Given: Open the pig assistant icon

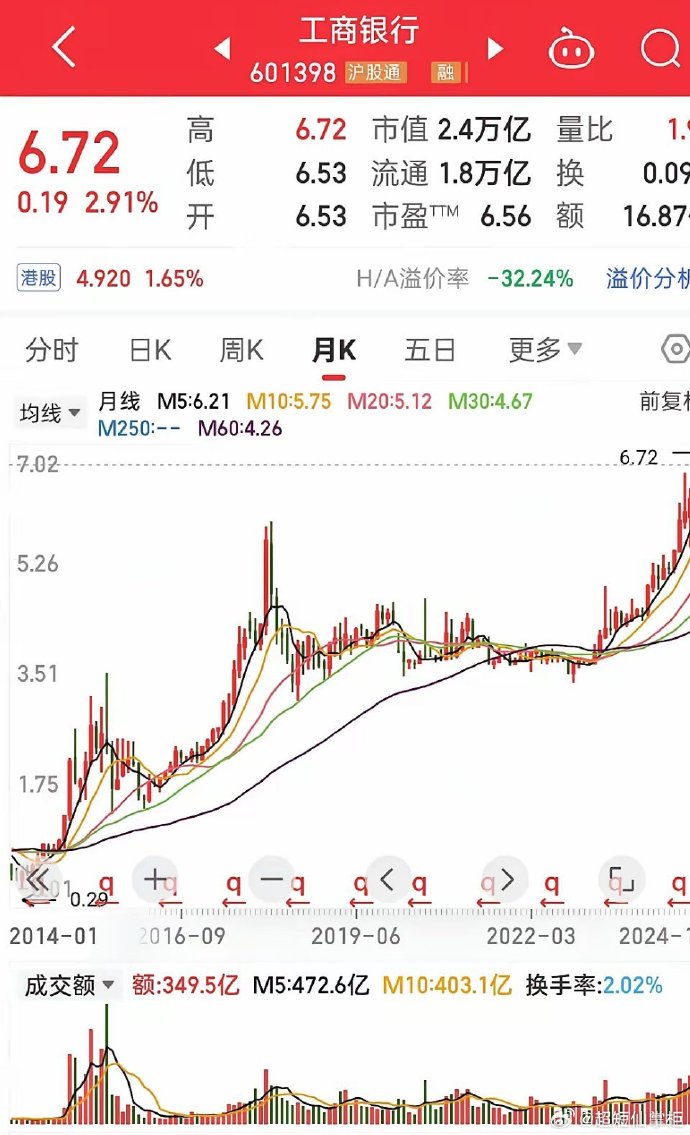Looking at the screenshot, I should [x=571, y=49].
